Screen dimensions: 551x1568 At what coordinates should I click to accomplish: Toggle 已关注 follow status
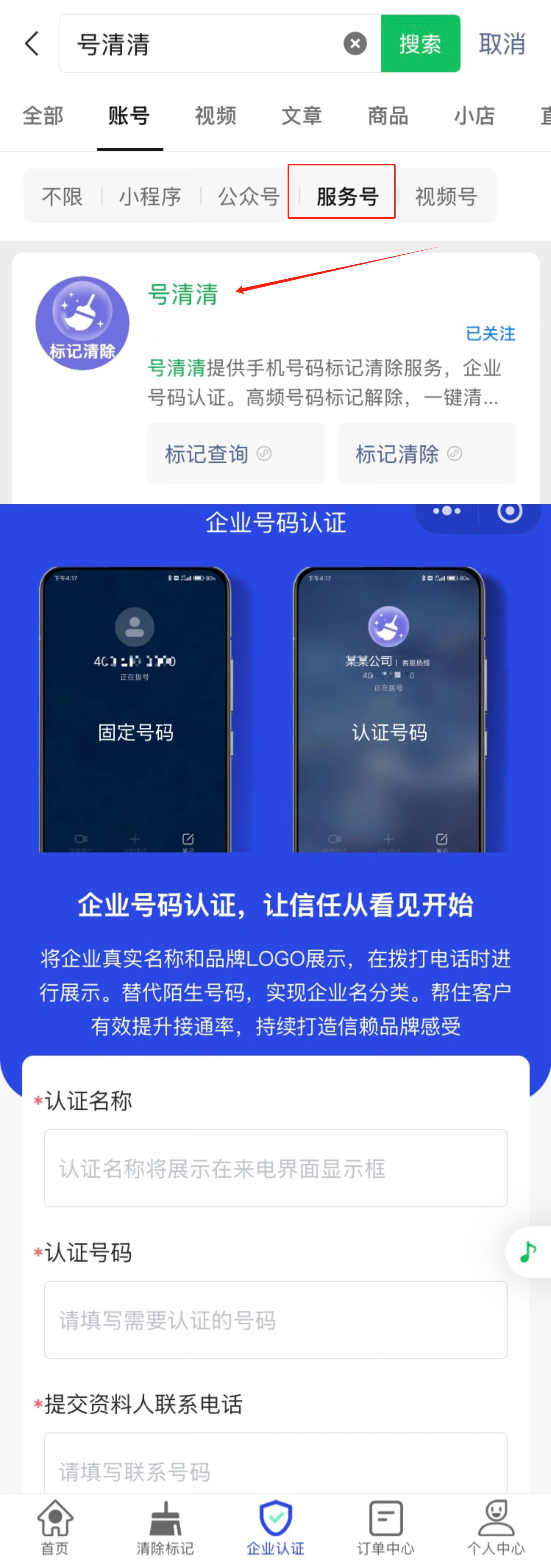click(490, 334)
